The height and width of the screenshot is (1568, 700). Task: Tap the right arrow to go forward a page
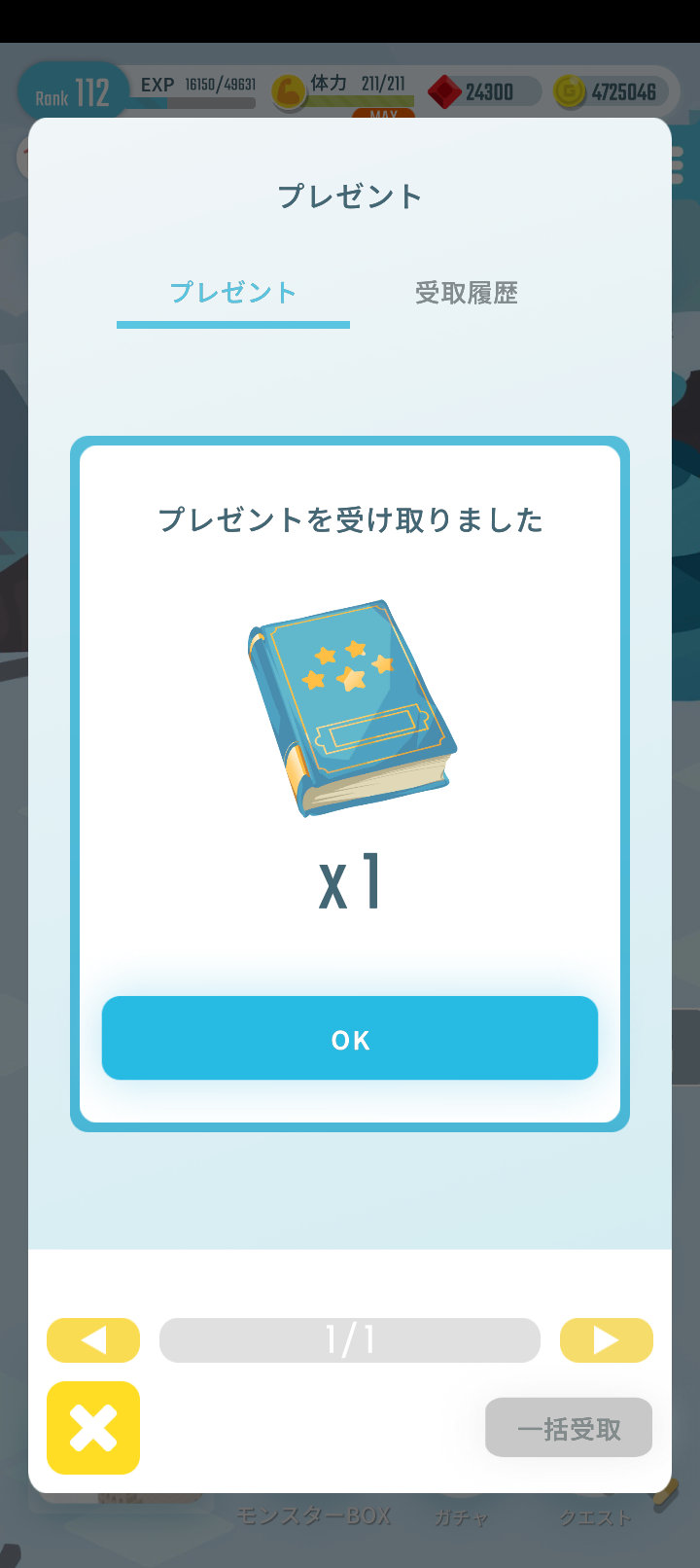606,1339
